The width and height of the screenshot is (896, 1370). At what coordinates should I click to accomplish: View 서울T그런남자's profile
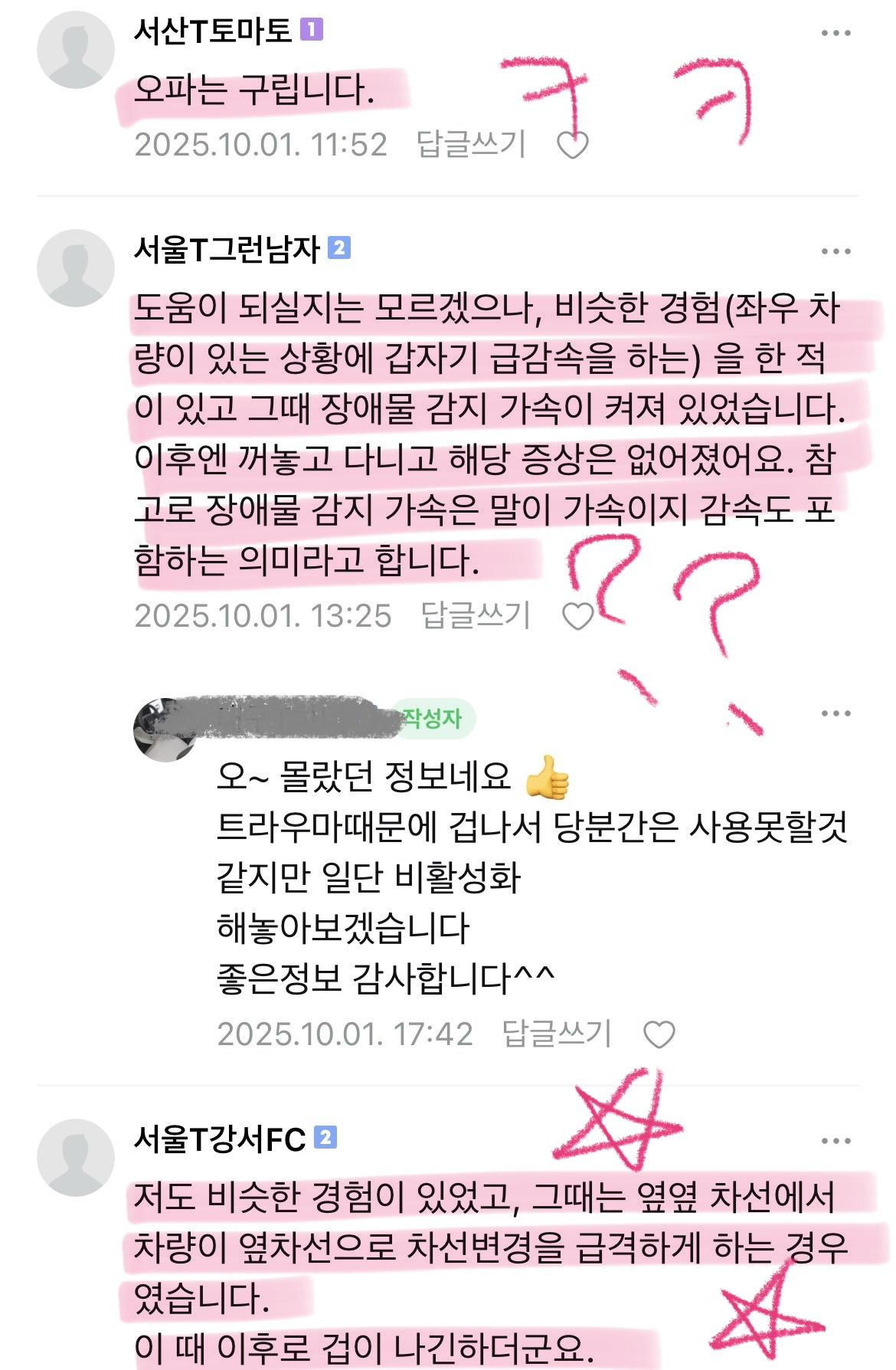[x=226, y=249]
